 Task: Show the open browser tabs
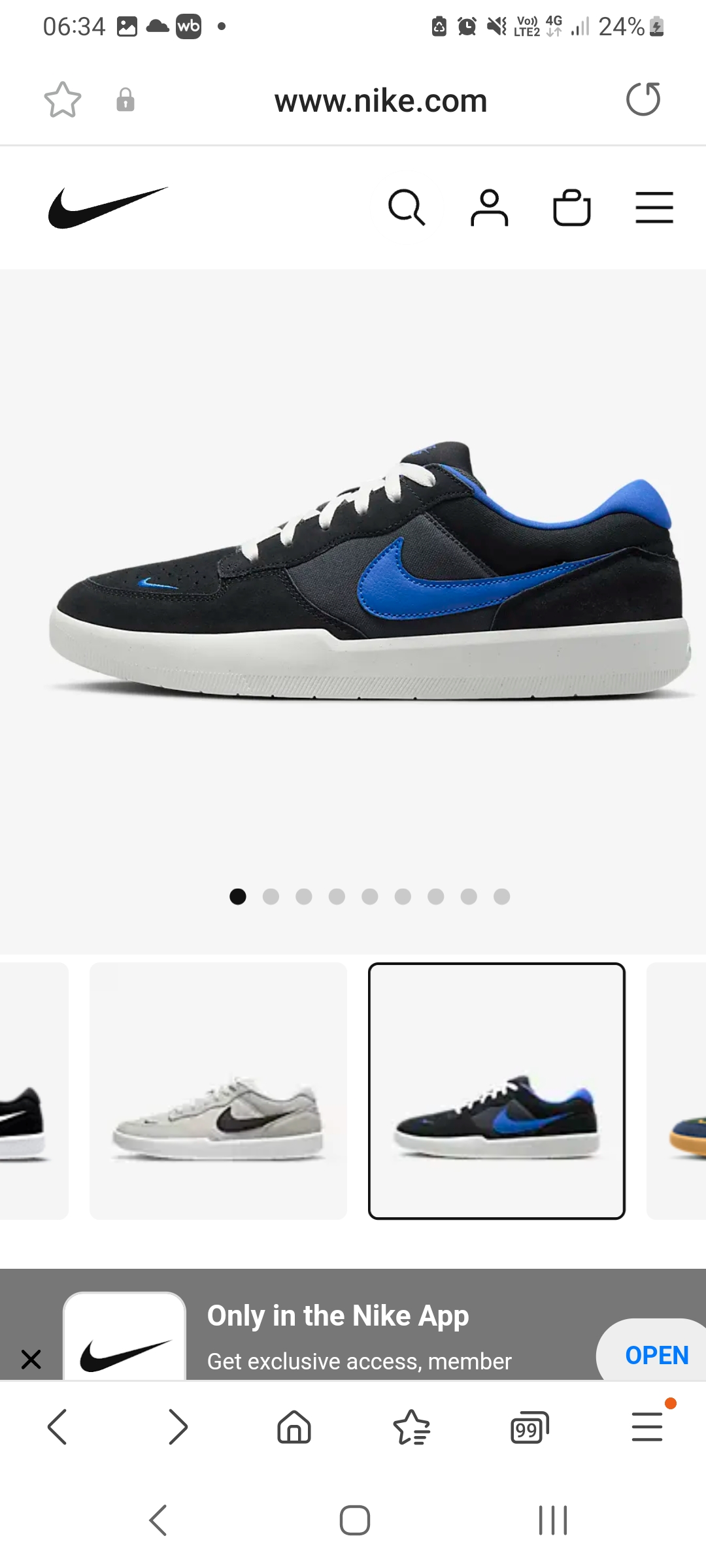(529, 1428)
